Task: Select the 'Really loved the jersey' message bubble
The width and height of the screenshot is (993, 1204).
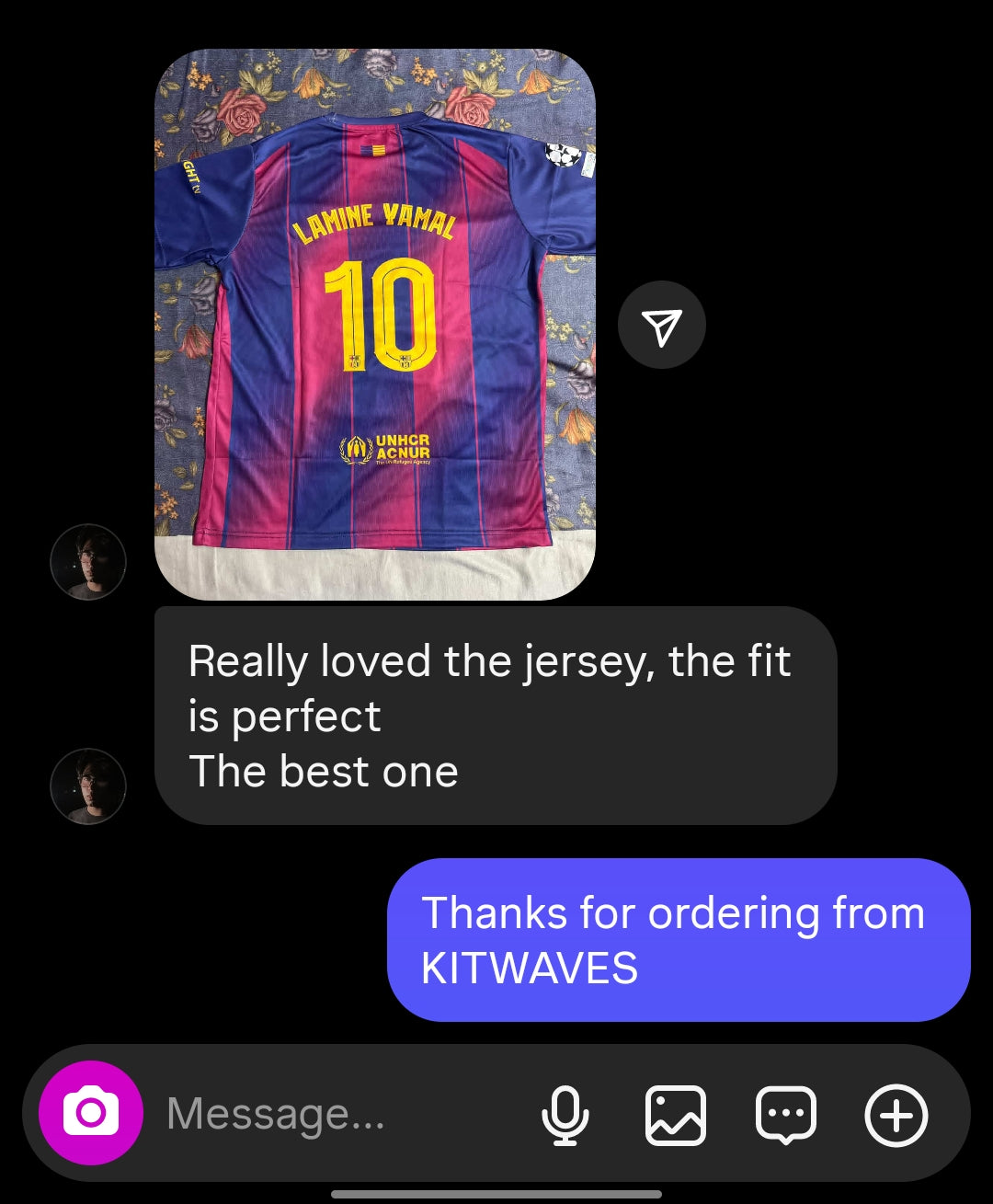Action: (487, 685)
